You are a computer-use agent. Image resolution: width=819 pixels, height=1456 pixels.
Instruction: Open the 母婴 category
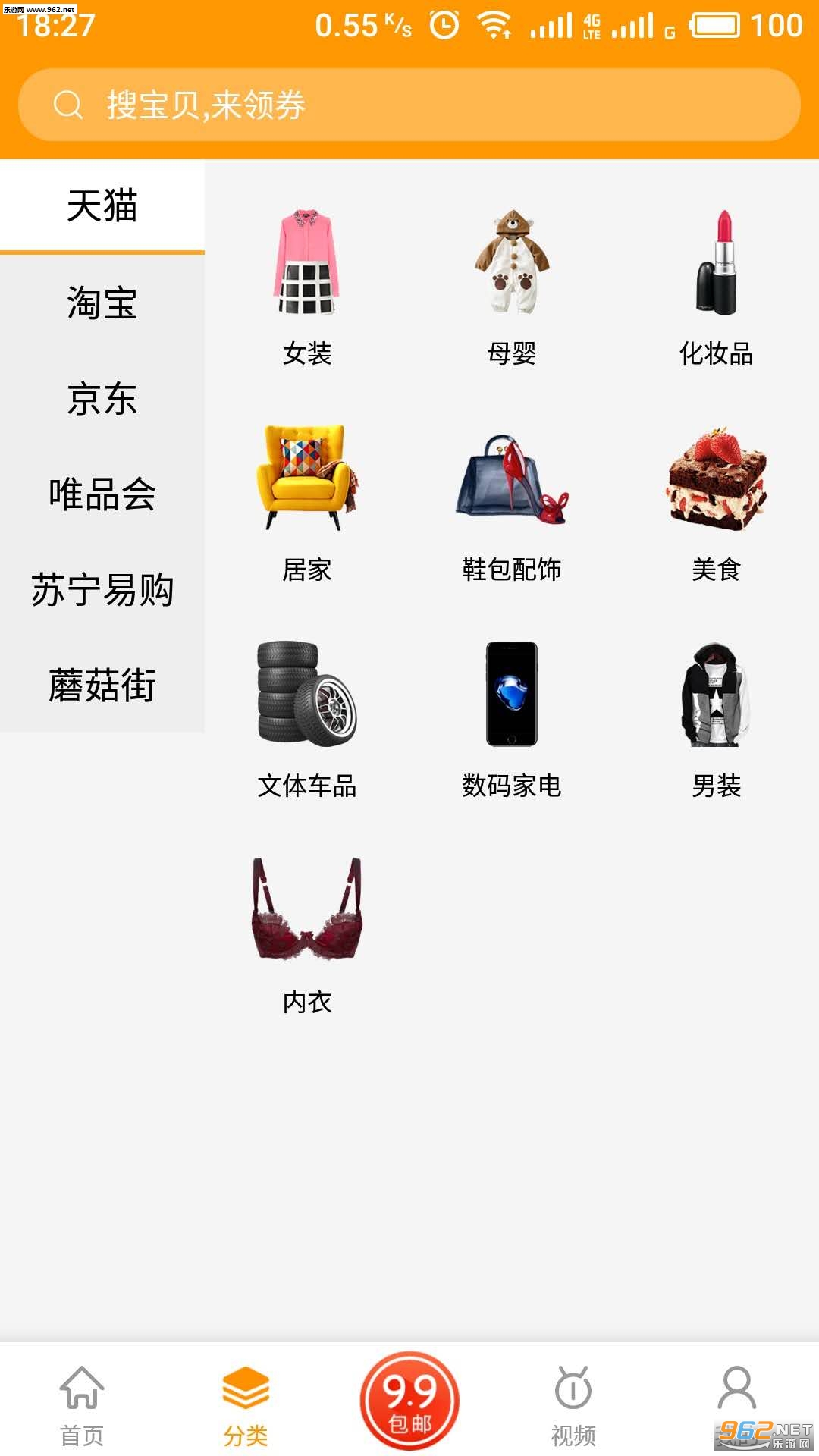coord(511,287)
